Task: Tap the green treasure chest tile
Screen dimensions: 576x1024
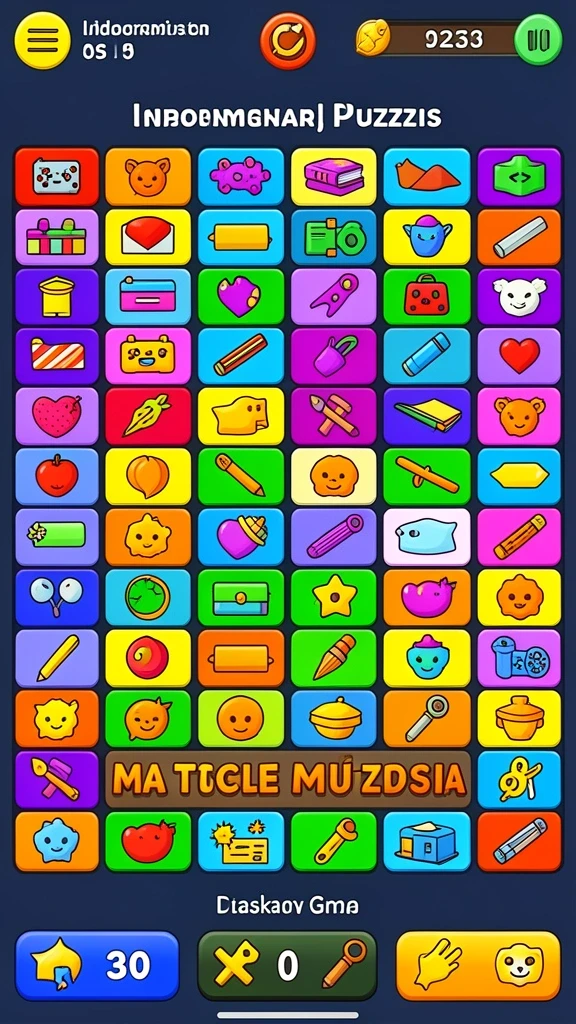Action: coord(241,598)
